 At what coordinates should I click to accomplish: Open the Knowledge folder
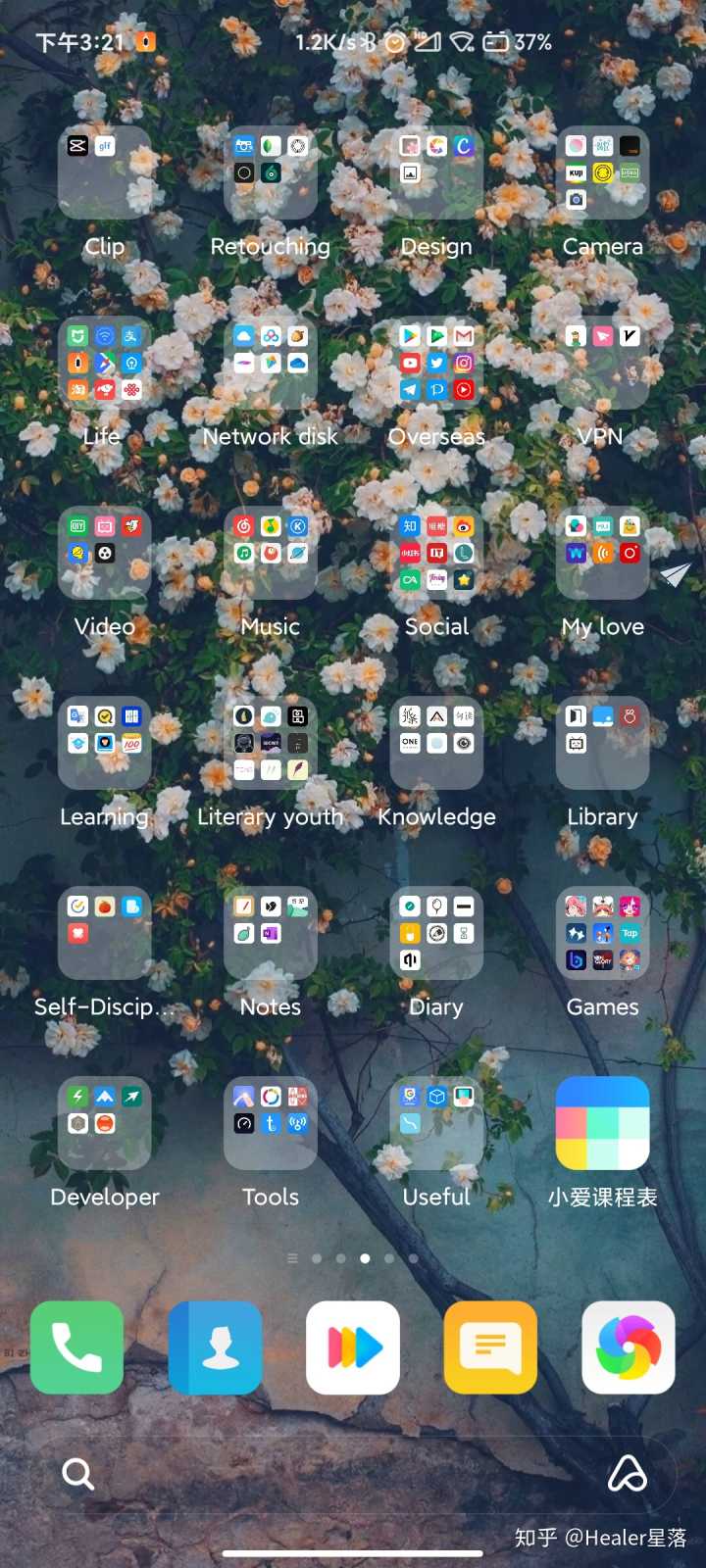tap(436, 743)
